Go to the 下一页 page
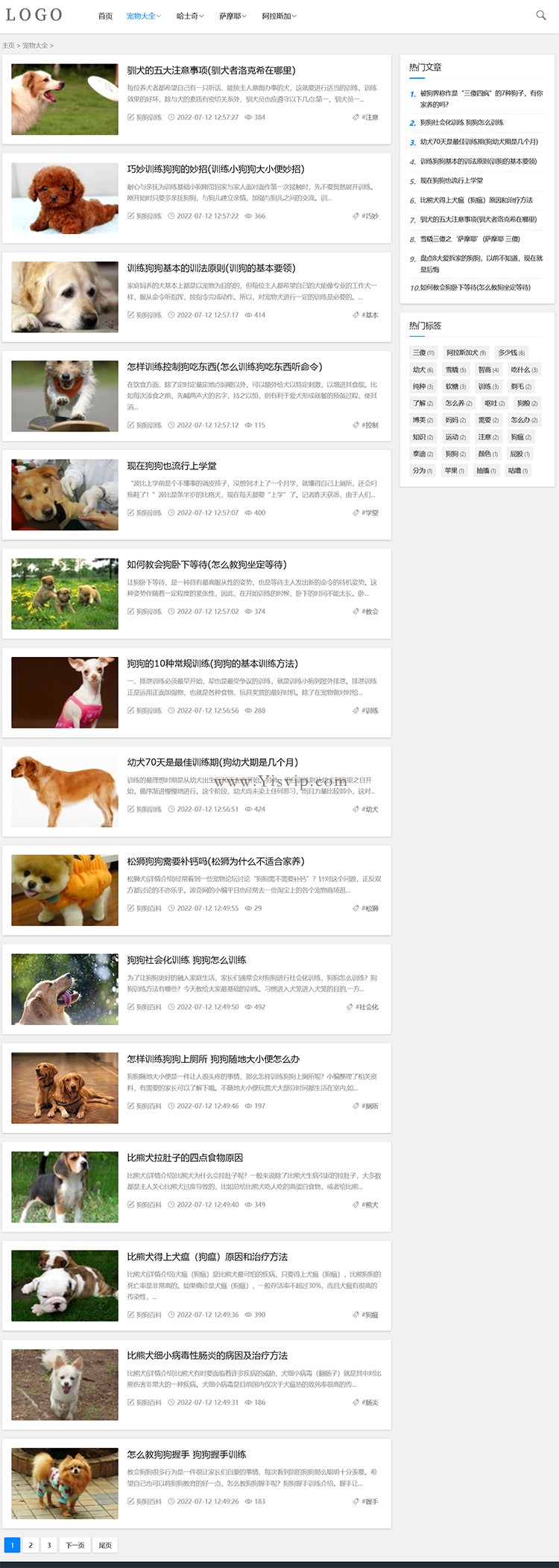The height and width of the screenshot is (1568, 559). 75,1545
